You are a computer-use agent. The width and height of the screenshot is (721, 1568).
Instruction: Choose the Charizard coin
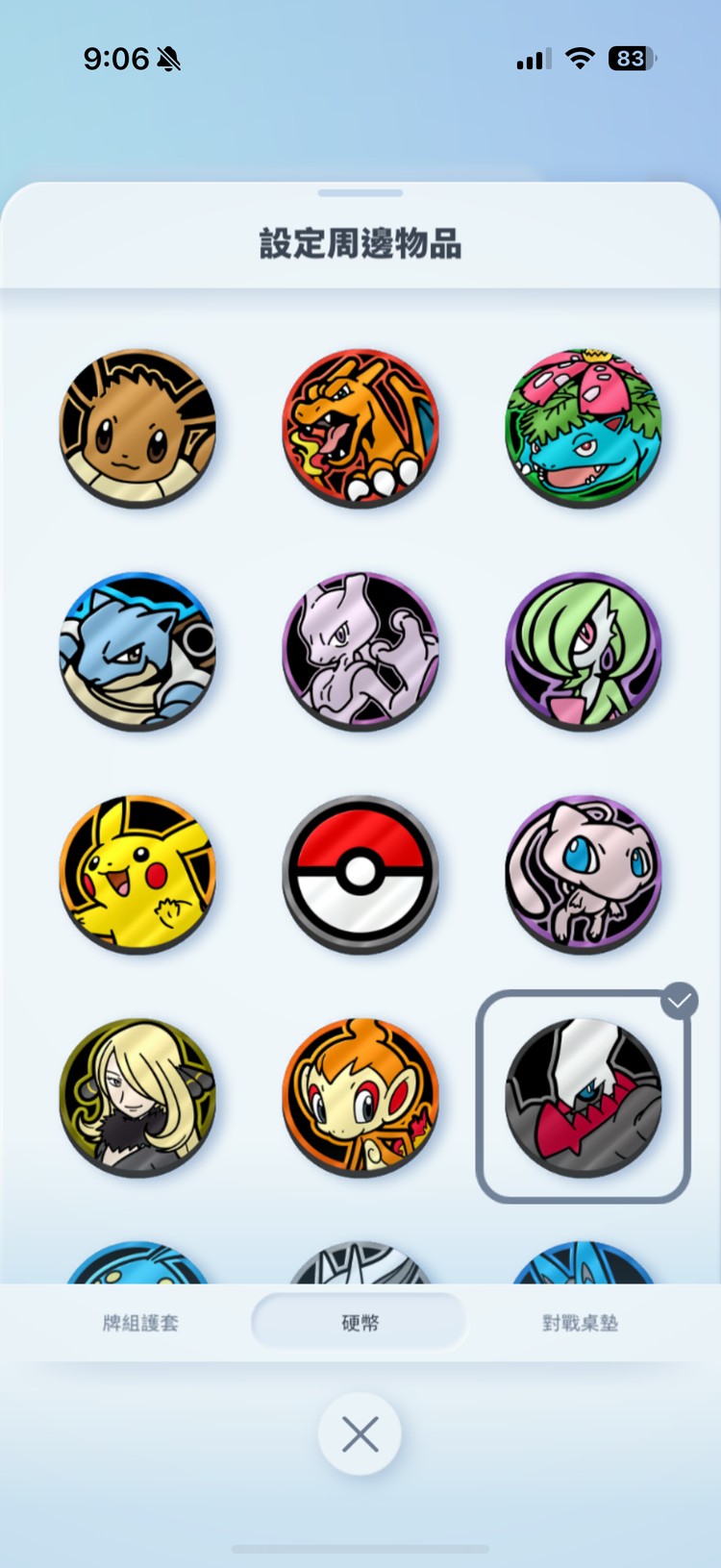360,428
